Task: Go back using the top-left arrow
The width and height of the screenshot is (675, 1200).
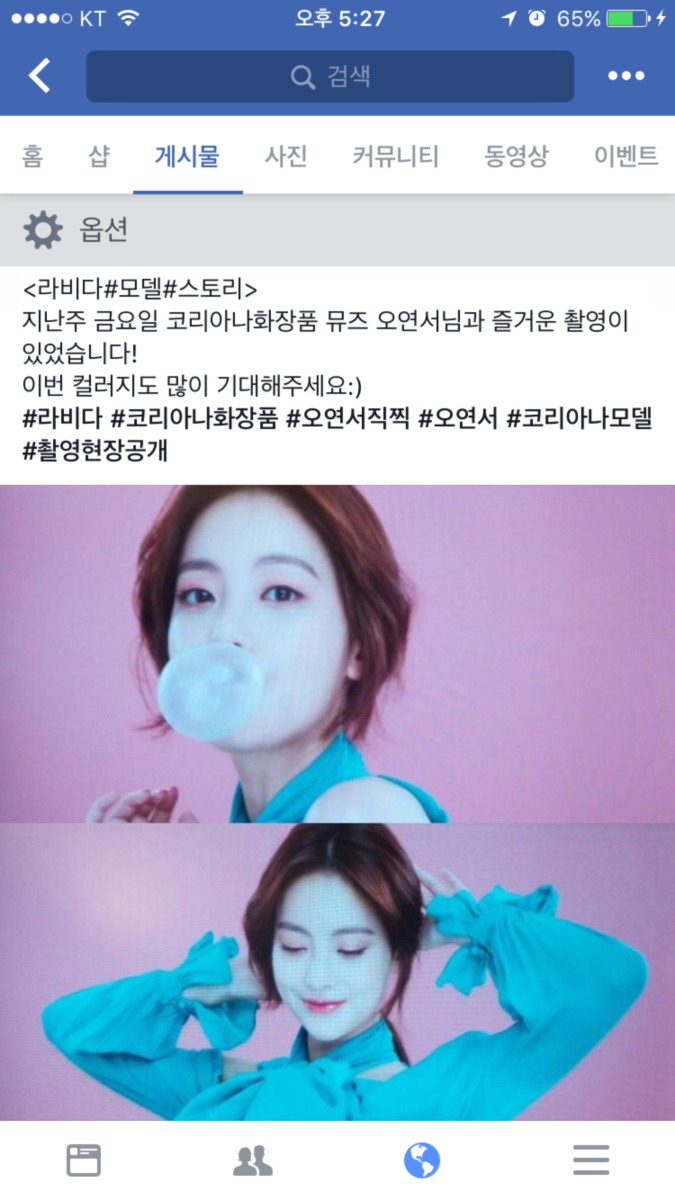Action: pyautogui.click(x=40, y=76)
